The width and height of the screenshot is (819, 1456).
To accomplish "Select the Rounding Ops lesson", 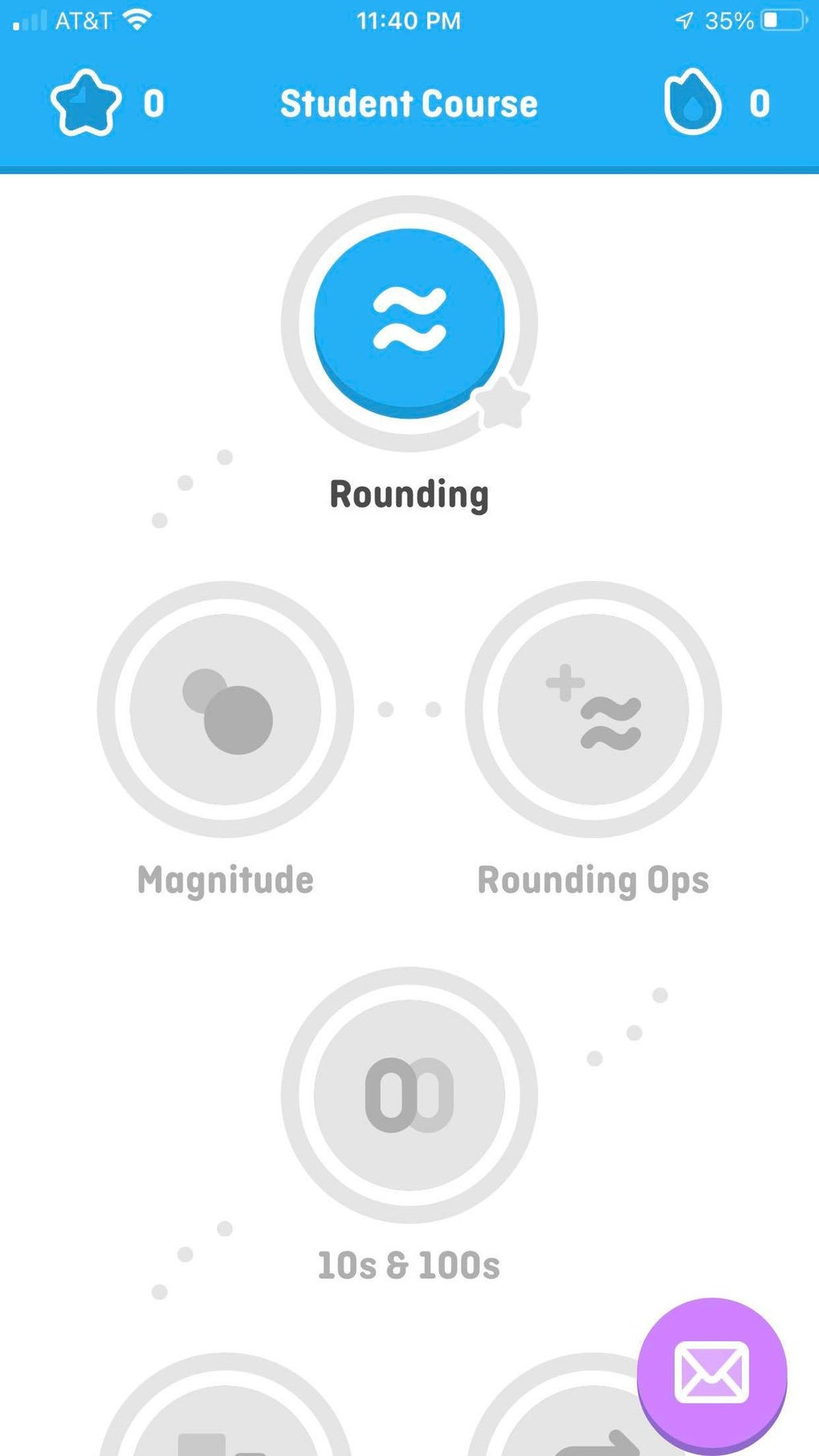I will point(593,709).
